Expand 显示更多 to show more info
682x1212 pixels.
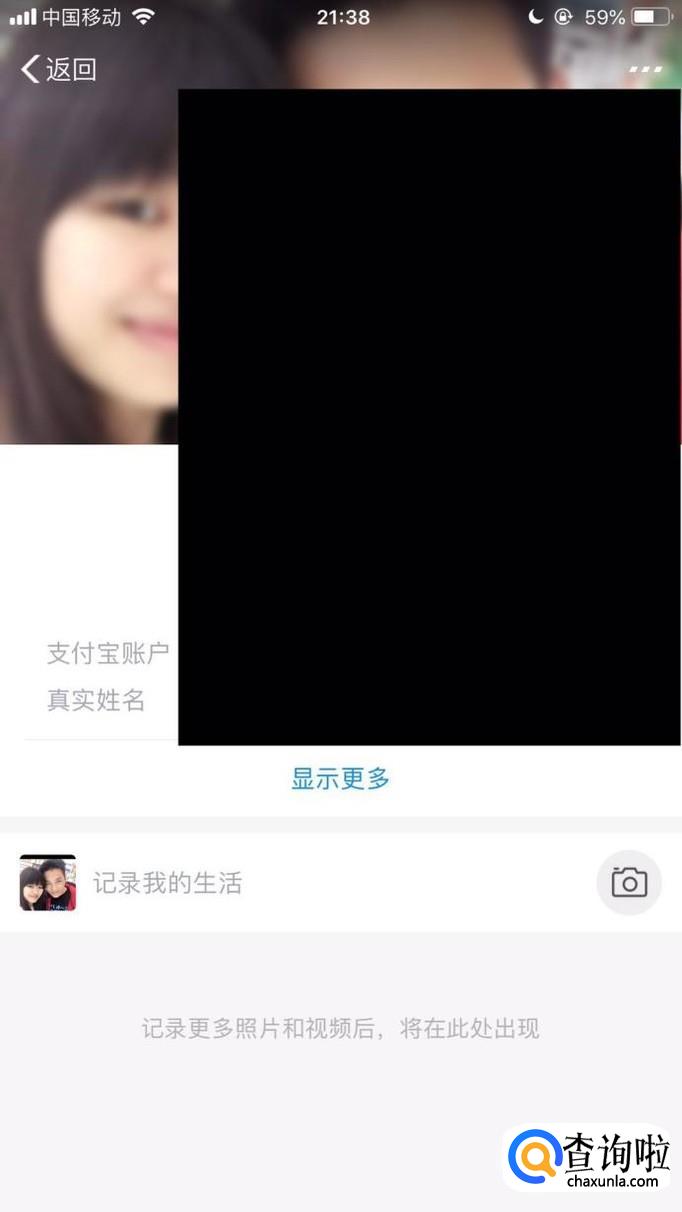tap(340, 778)
